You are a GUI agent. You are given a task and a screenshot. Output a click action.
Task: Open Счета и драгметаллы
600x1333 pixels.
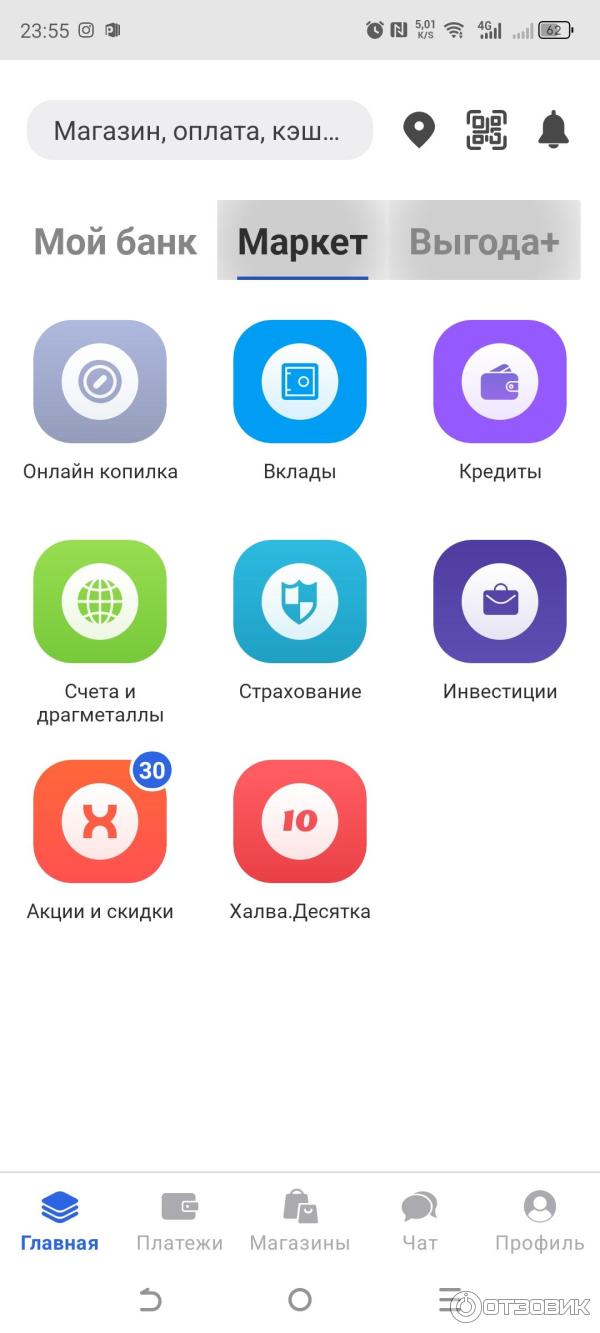(100, 601)
